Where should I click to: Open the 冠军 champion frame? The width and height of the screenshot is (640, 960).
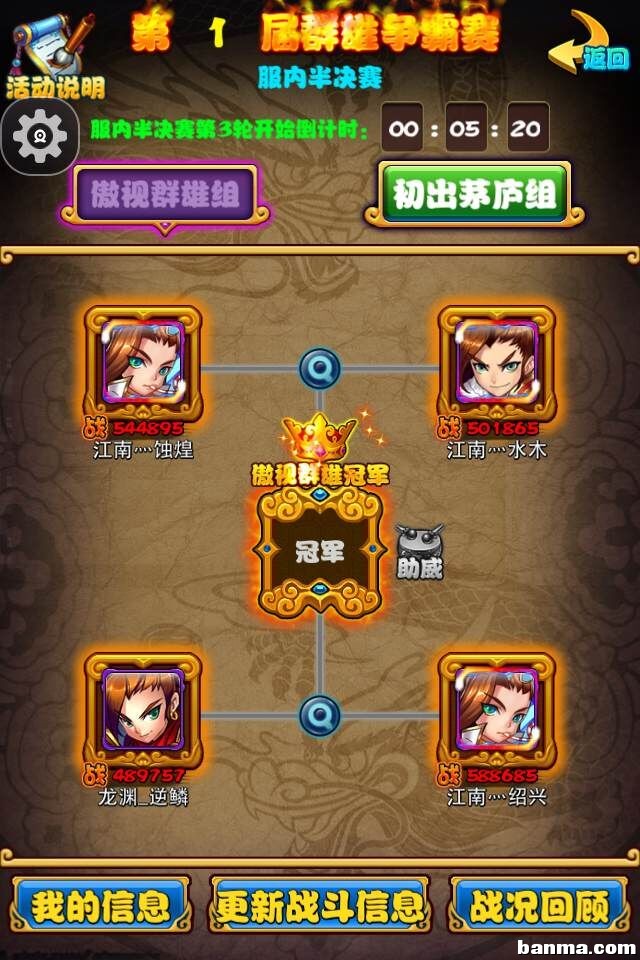coord(320,552)
